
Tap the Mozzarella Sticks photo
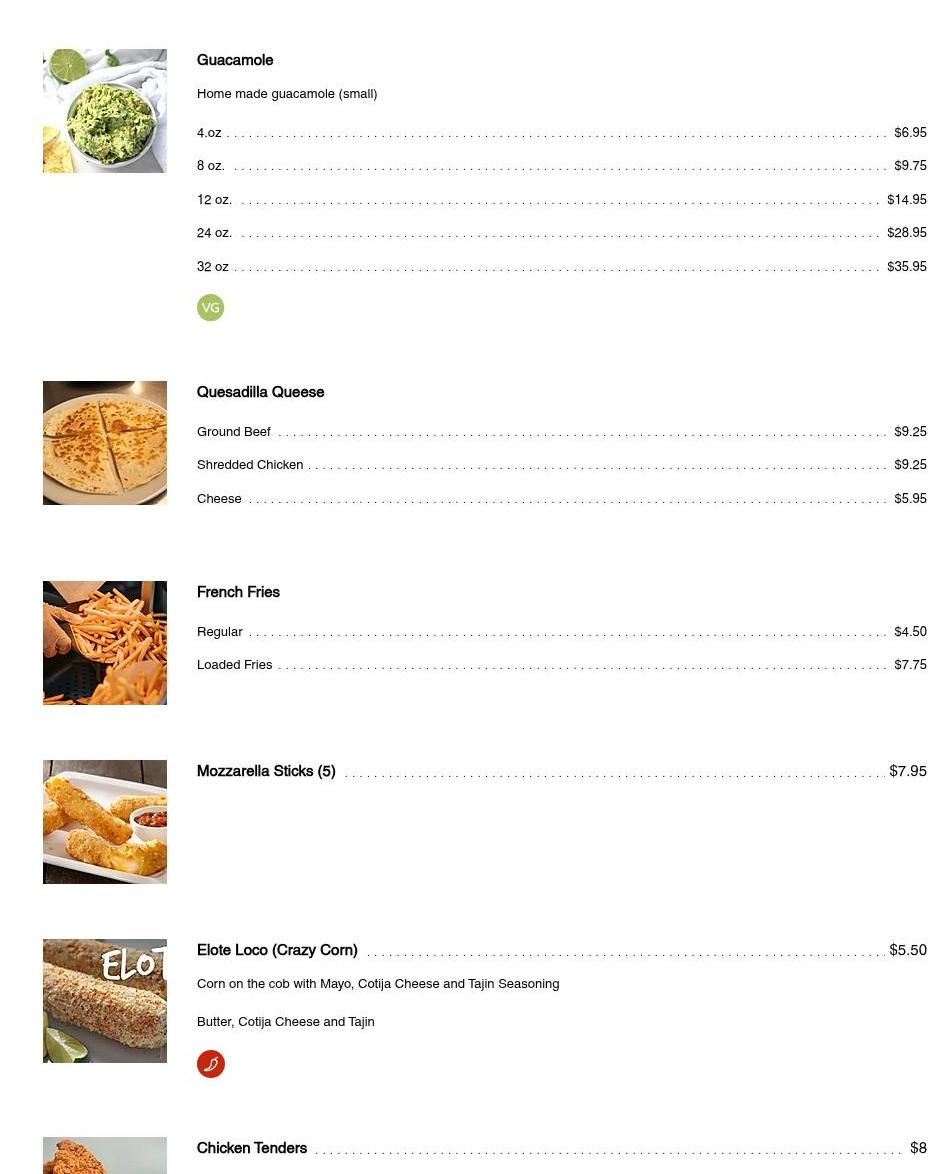[105, 822]
